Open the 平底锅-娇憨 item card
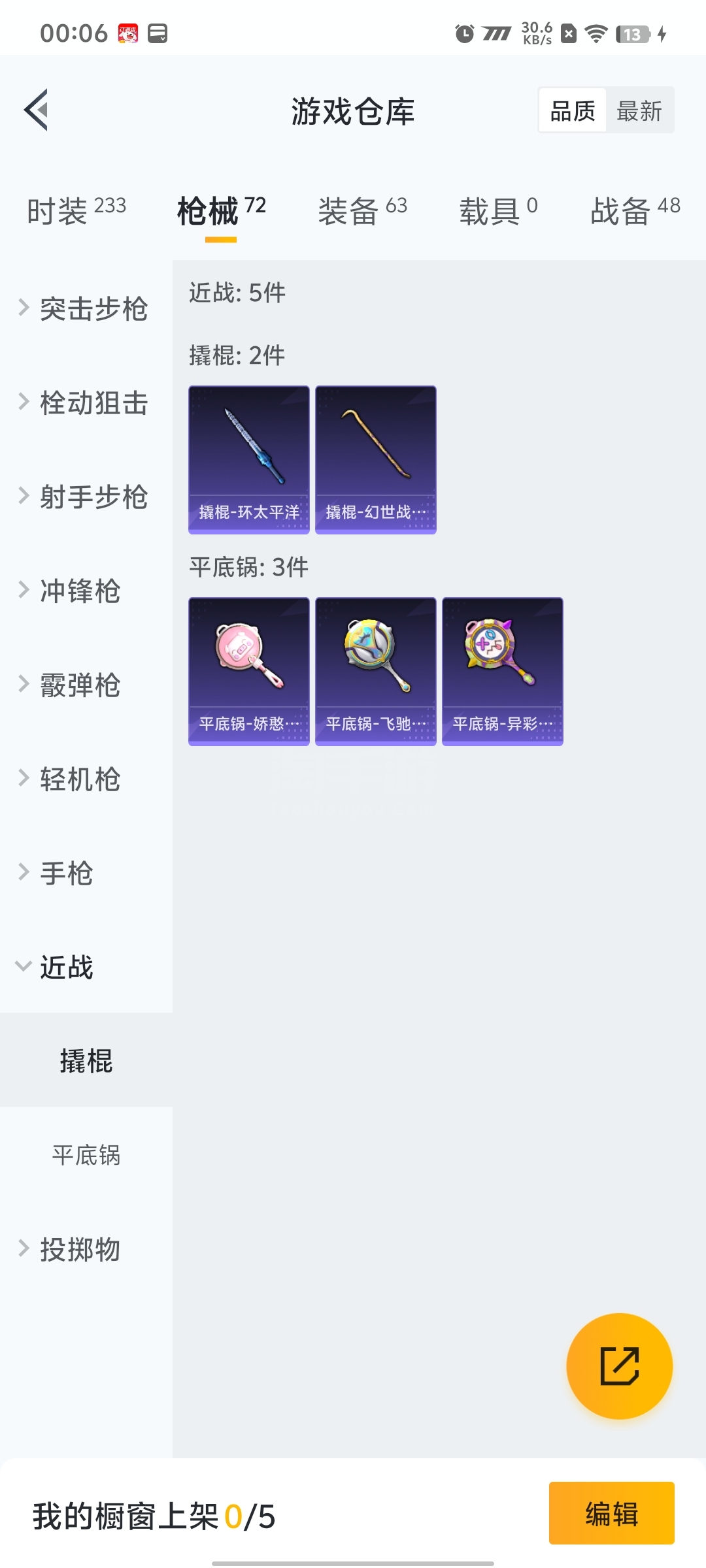 (249, 671)
